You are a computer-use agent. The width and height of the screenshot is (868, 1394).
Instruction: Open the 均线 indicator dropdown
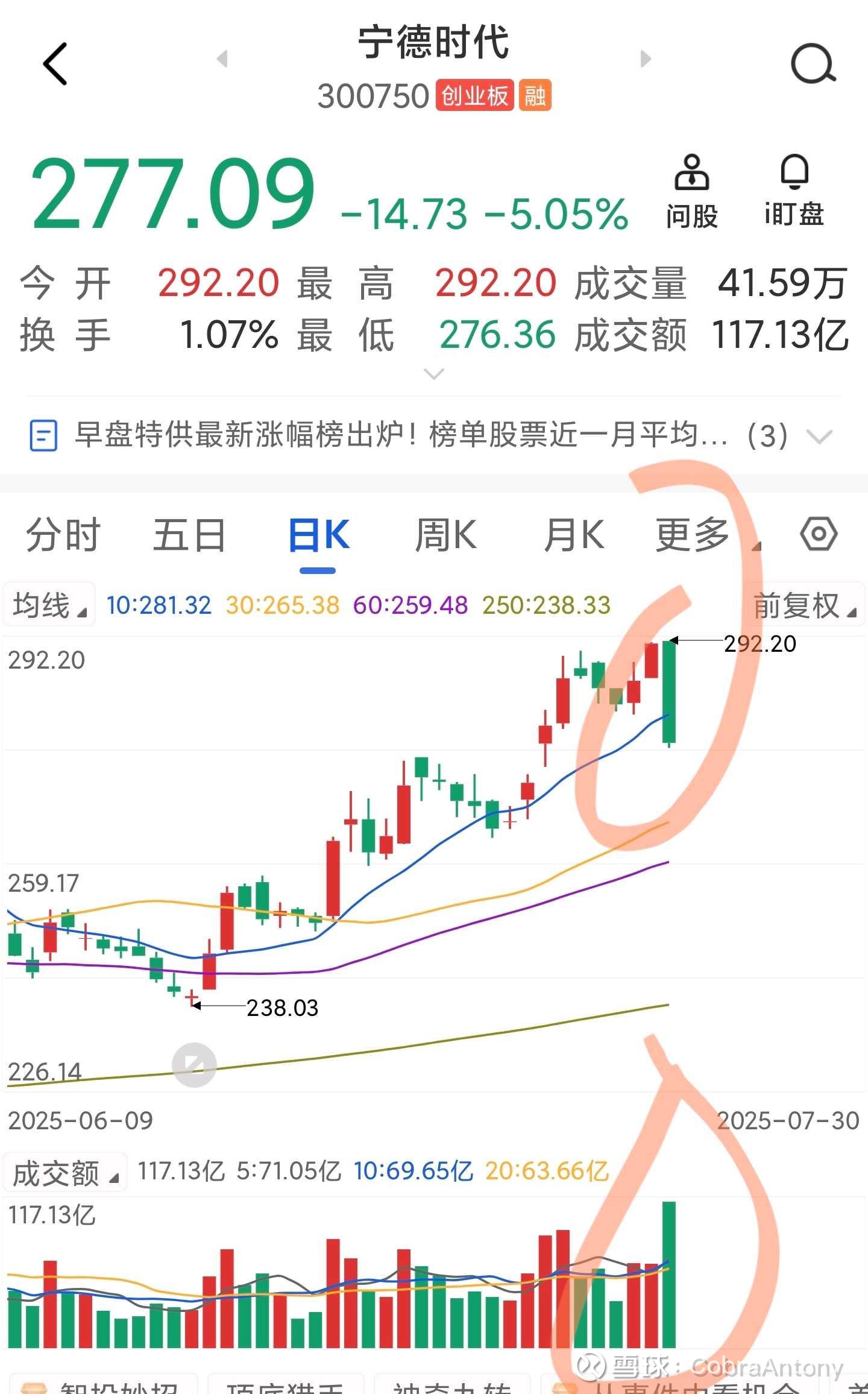49,605
